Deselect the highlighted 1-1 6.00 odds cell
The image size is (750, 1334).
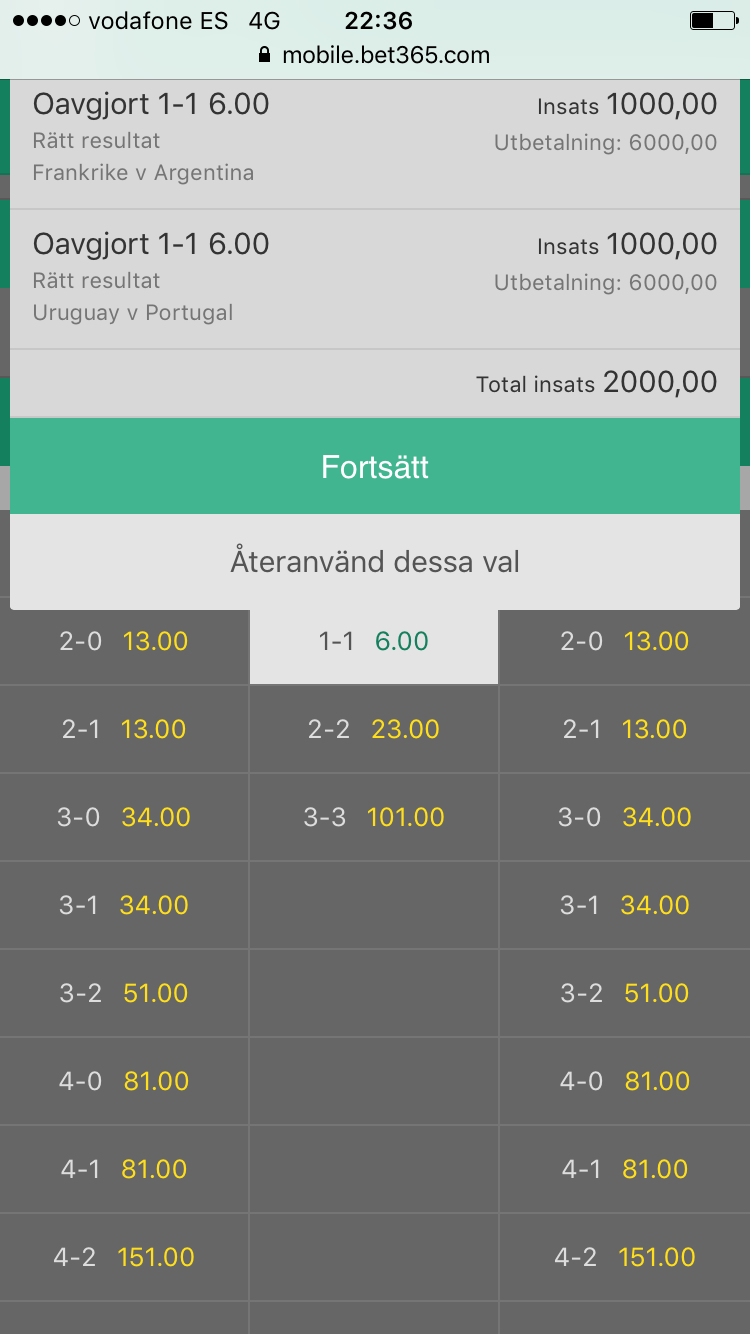point(374,641)
